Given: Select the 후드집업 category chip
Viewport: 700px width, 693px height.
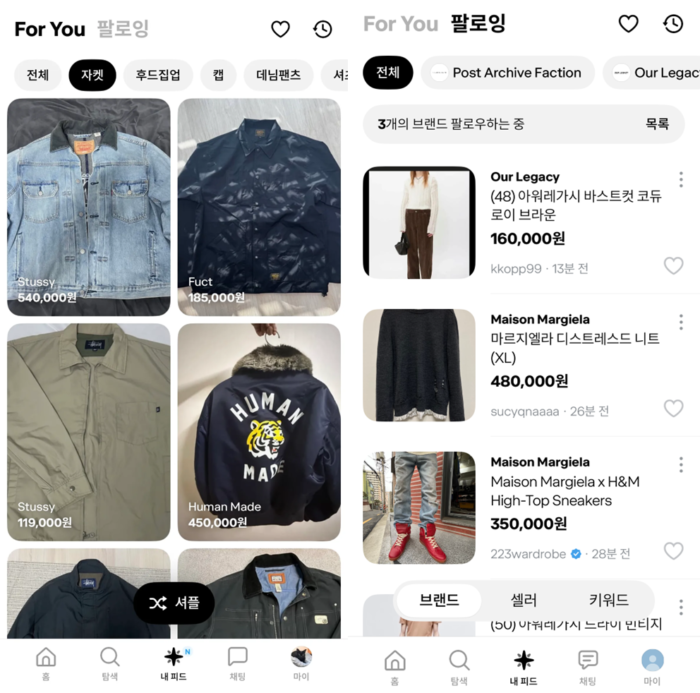Looking at the screenshot, I should click(x=158, y=75).
